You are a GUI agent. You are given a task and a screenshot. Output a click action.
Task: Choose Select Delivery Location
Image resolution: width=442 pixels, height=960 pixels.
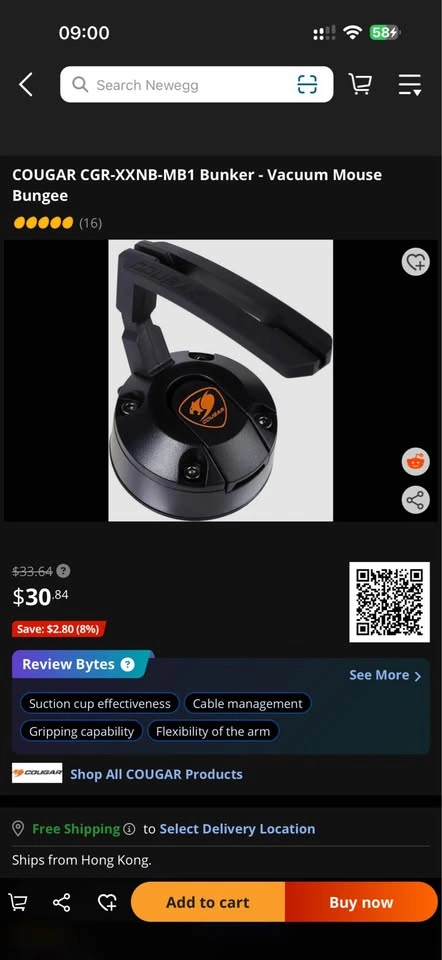pyautogui.click(x=238, y=829)
